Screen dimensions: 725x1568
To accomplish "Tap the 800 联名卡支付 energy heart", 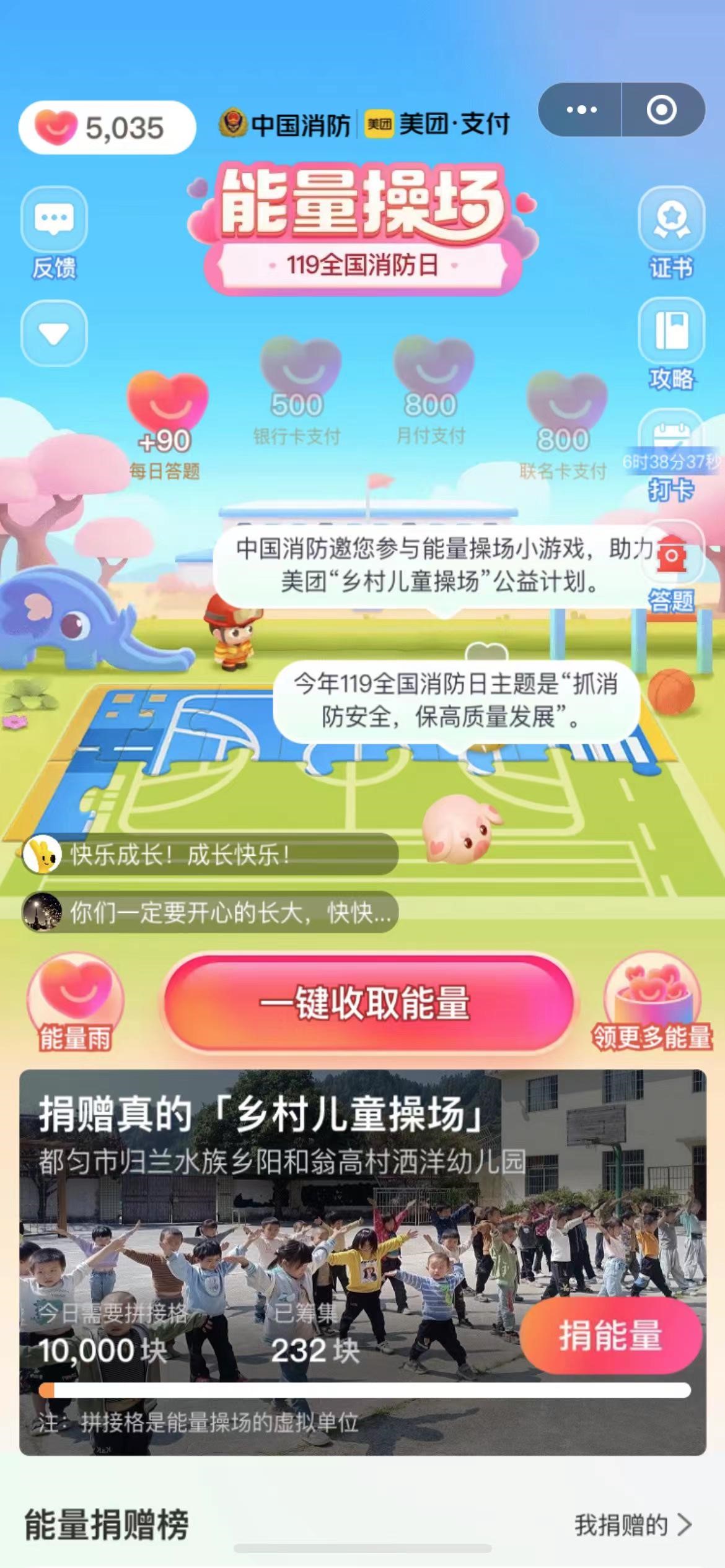I will click(x=565, y=406).
